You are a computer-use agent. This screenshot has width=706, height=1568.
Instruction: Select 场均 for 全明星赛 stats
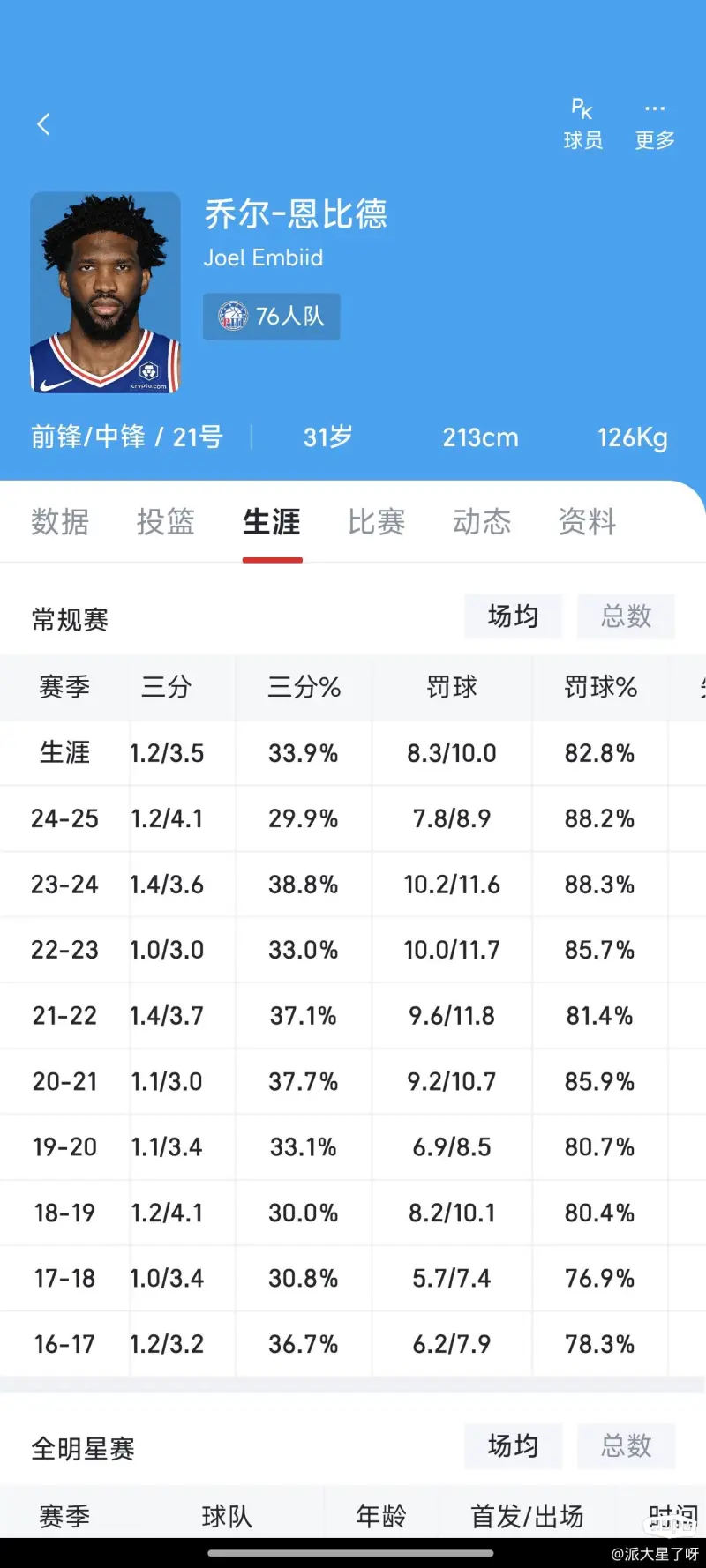513,1446
